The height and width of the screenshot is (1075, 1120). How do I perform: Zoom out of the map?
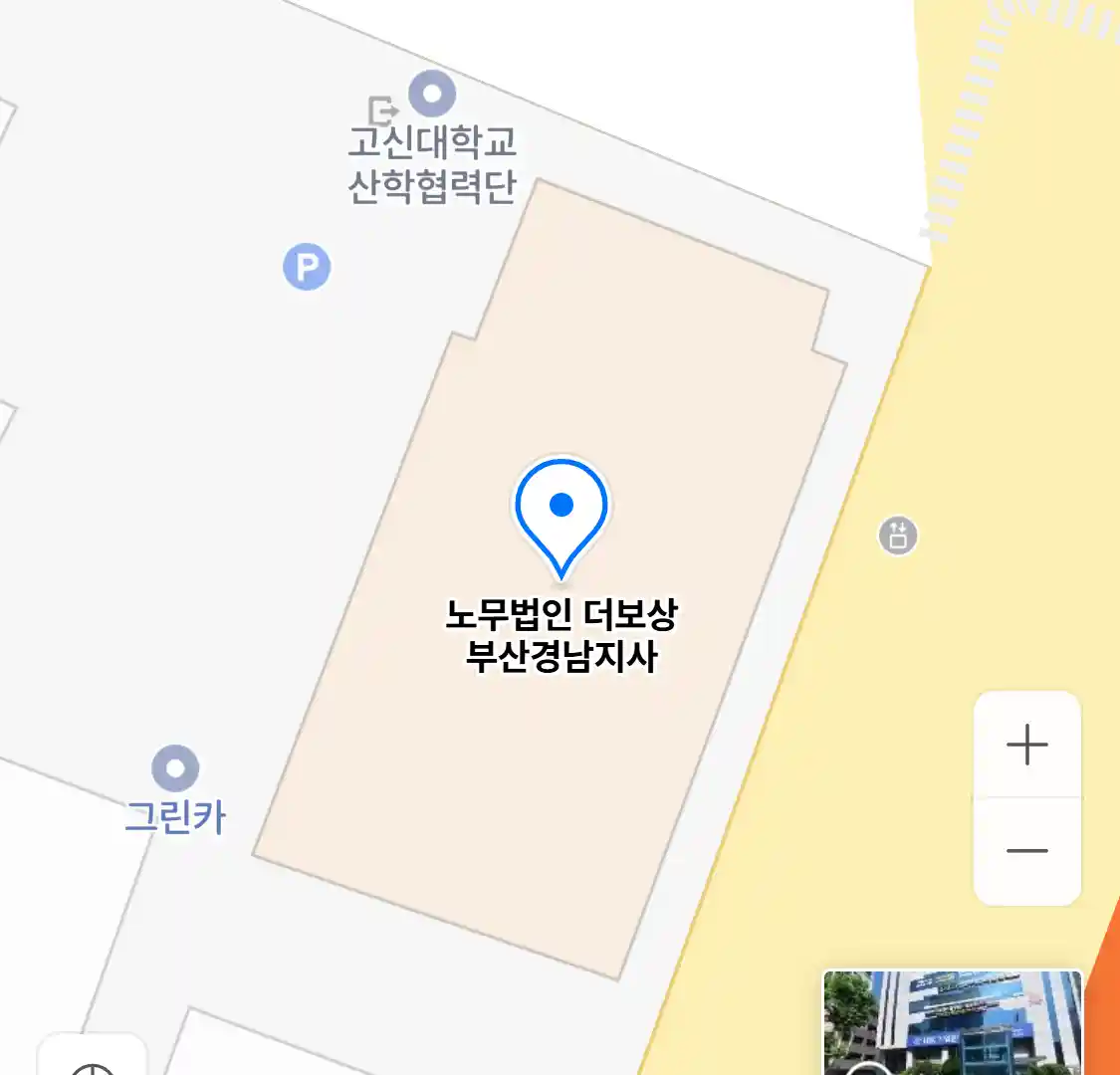(x=1026, y=851)
